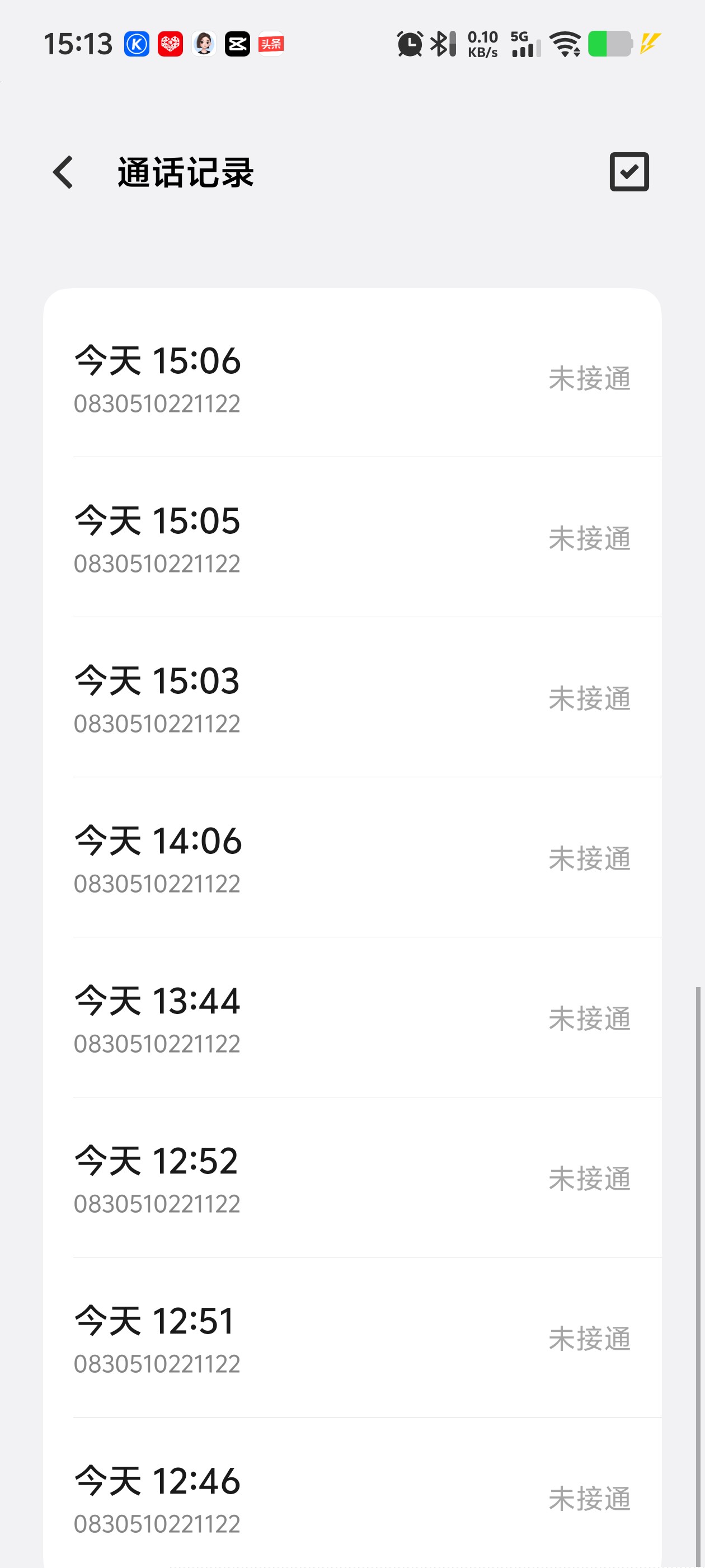The width and height of the screenshot is (705, 1568).
Task: Choose the 今天 12:52 call record
Action: (x=352, y=1179)
